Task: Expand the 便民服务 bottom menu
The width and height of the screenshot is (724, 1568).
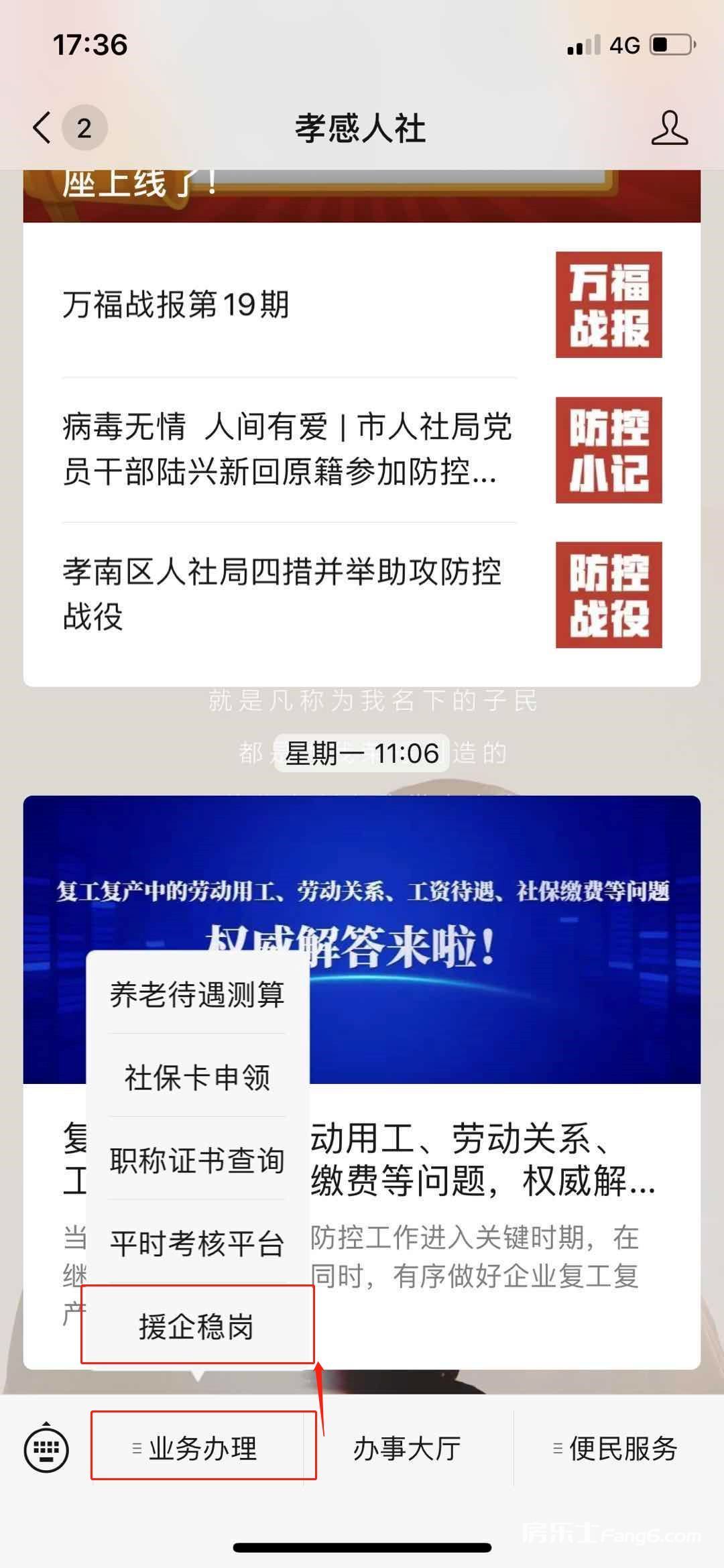Action: pos(615,1449)
